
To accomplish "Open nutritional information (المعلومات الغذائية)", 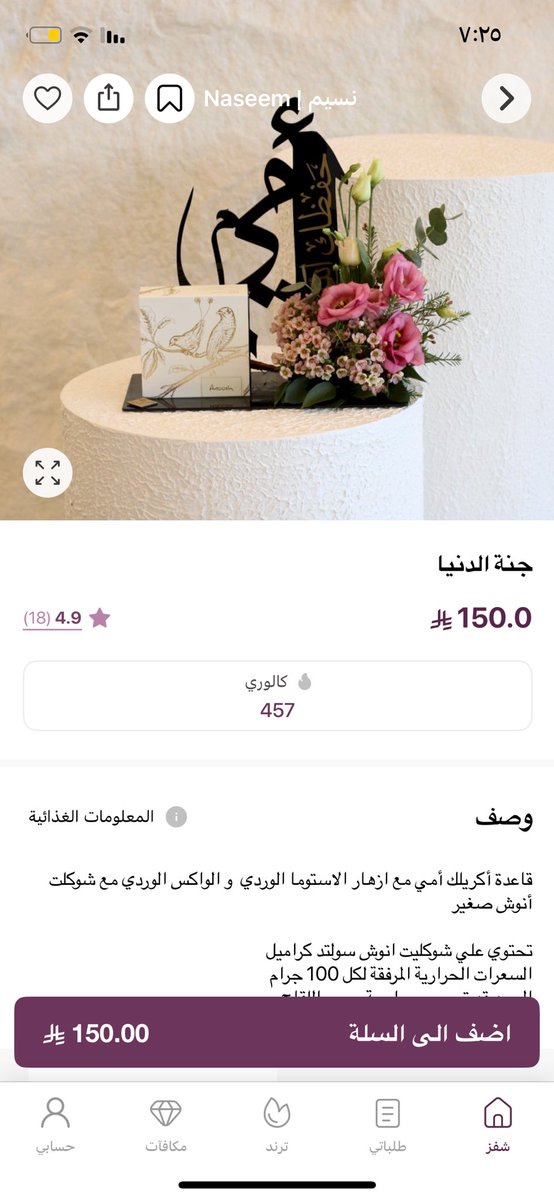I will click(107, 817).
